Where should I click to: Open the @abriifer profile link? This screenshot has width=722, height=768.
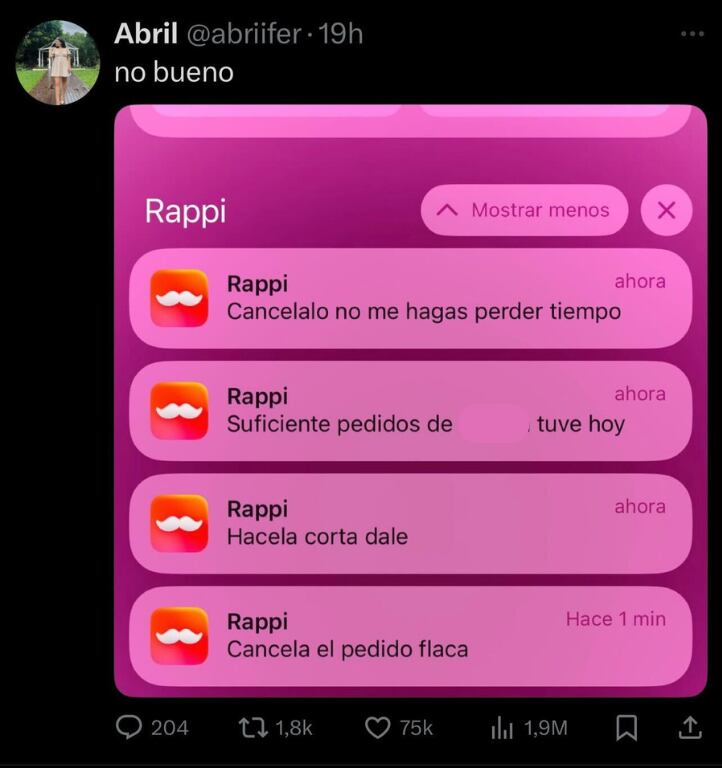pyautogui.click(x=242, y=34)
